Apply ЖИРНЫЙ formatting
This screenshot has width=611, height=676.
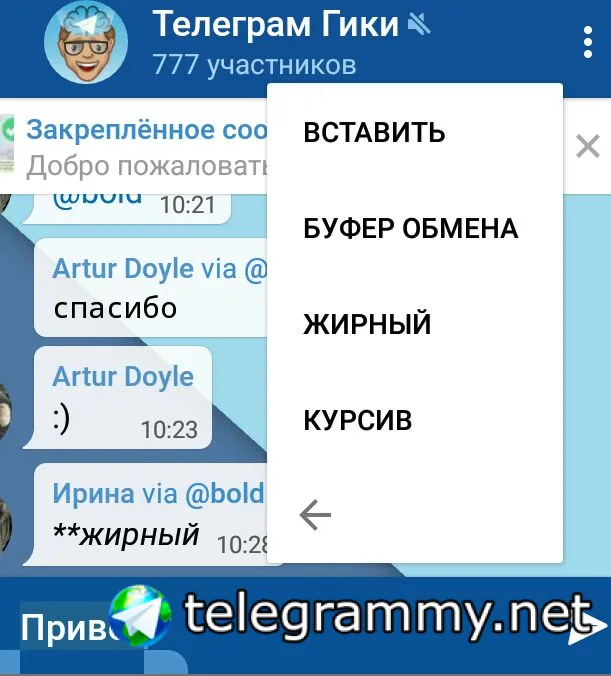(x=367, y=325)
